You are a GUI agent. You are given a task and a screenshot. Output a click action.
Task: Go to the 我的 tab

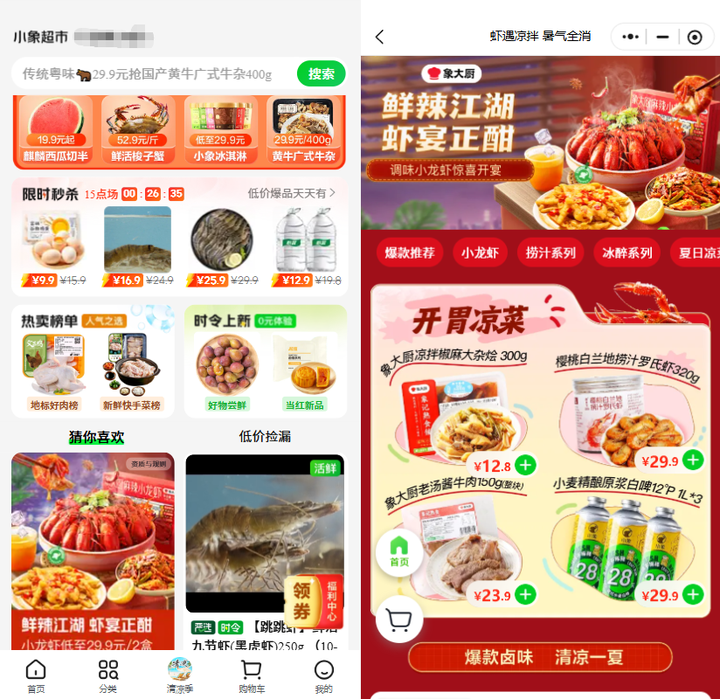[323, 675]
